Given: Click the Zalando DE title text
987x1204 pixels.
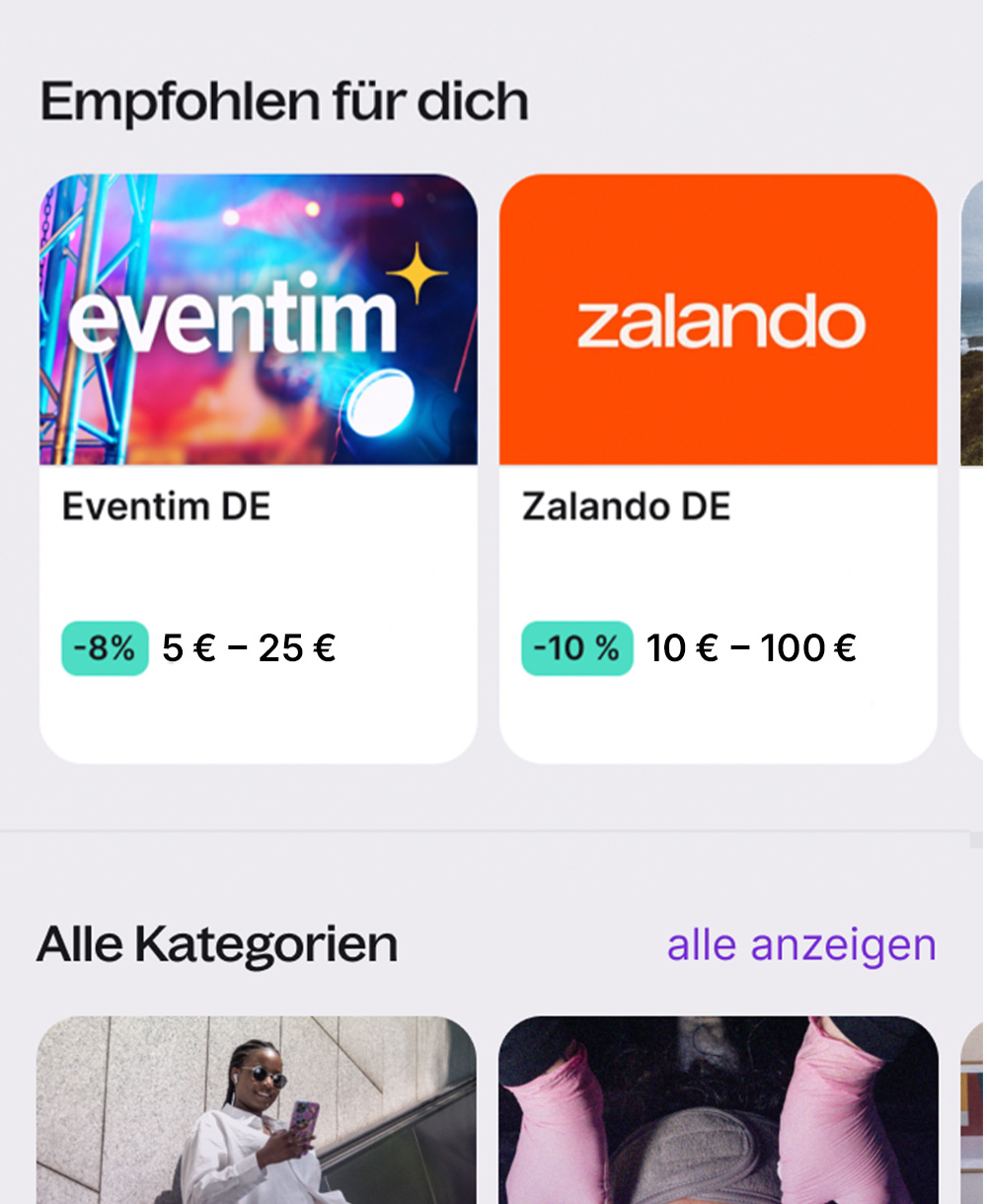Looking at the screenshot, I should tap(626, 507).
